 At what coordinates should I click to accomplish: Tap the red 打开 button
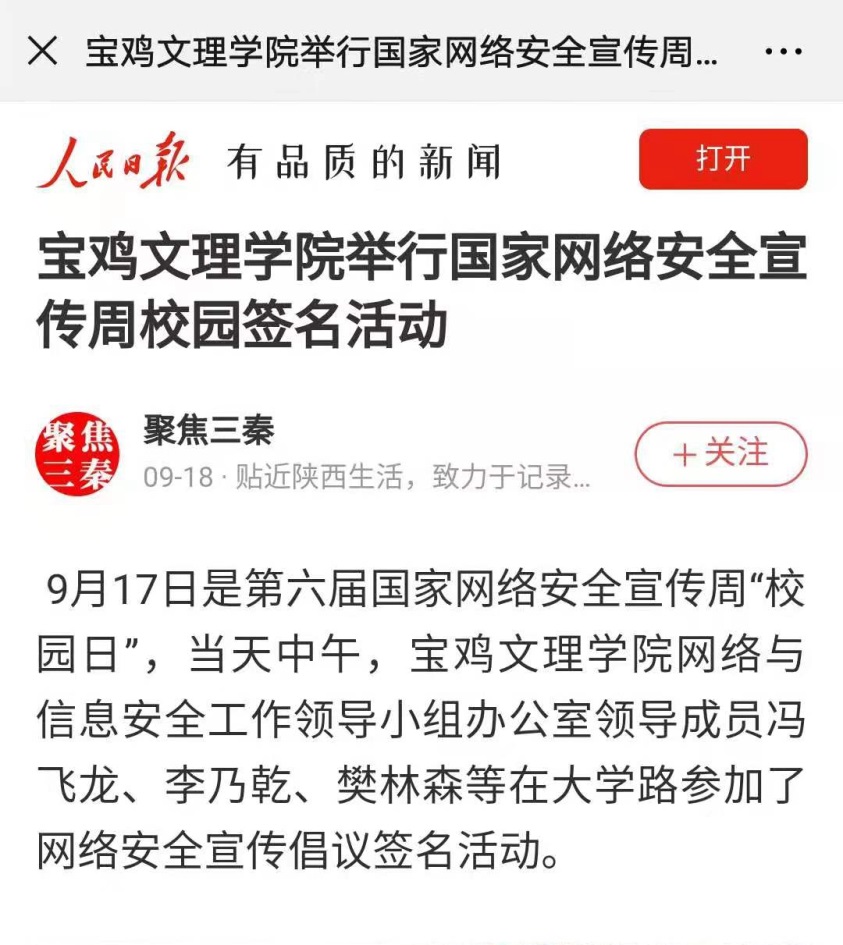(723, 159)
